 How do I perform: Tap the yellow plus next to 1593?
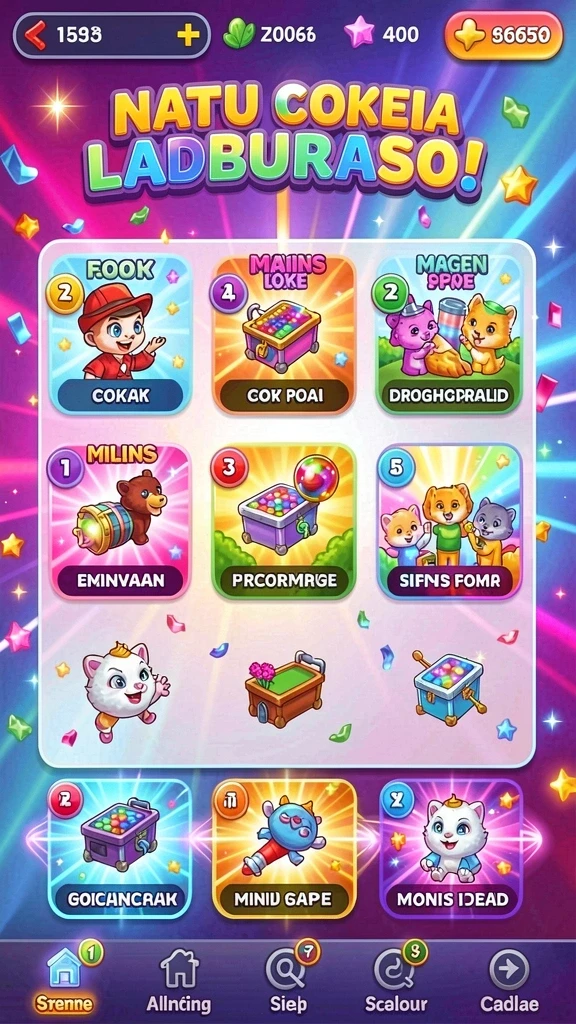pyautogui.click(x=188, y=35)
